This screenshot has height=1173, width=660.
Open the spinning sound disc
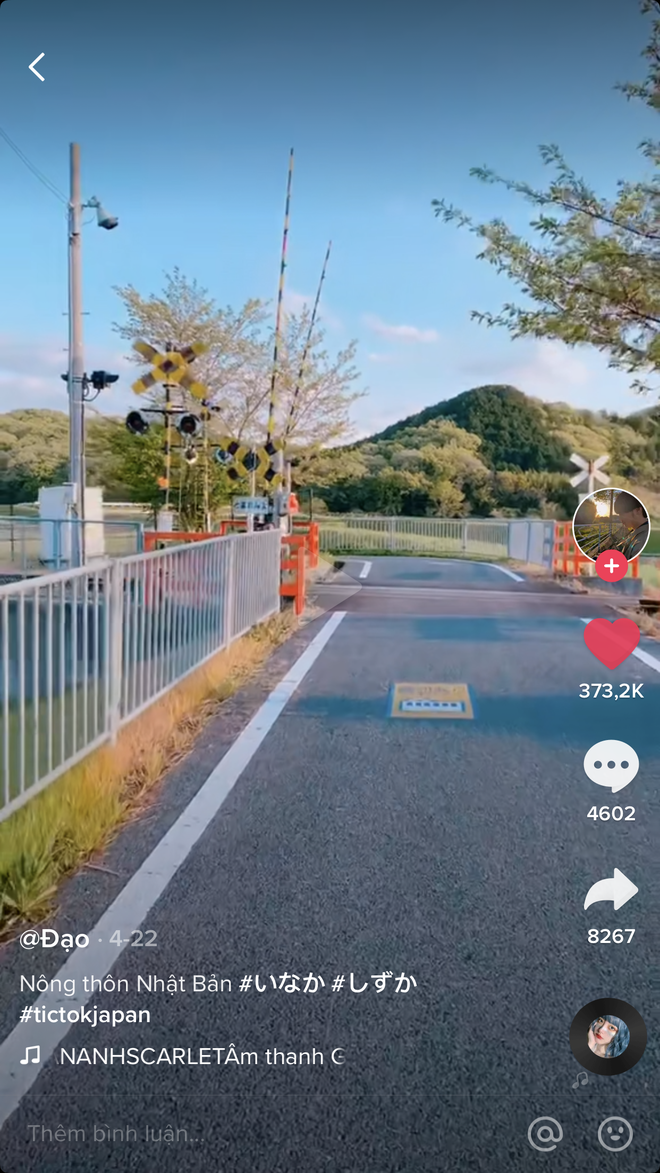click(x=607, y=1036)
